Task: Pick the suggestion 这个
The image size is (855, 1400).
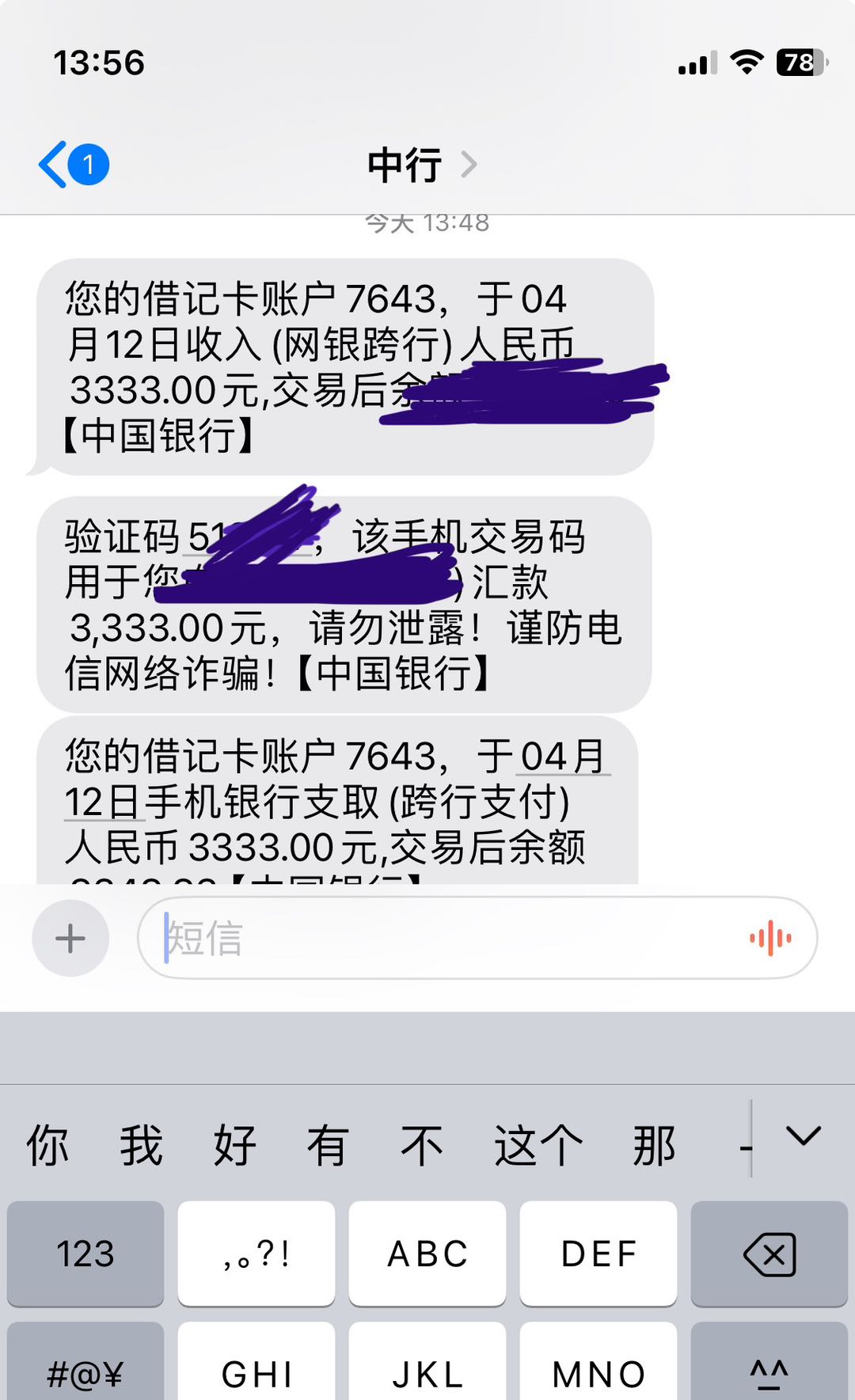Action: coord(538,1144)
